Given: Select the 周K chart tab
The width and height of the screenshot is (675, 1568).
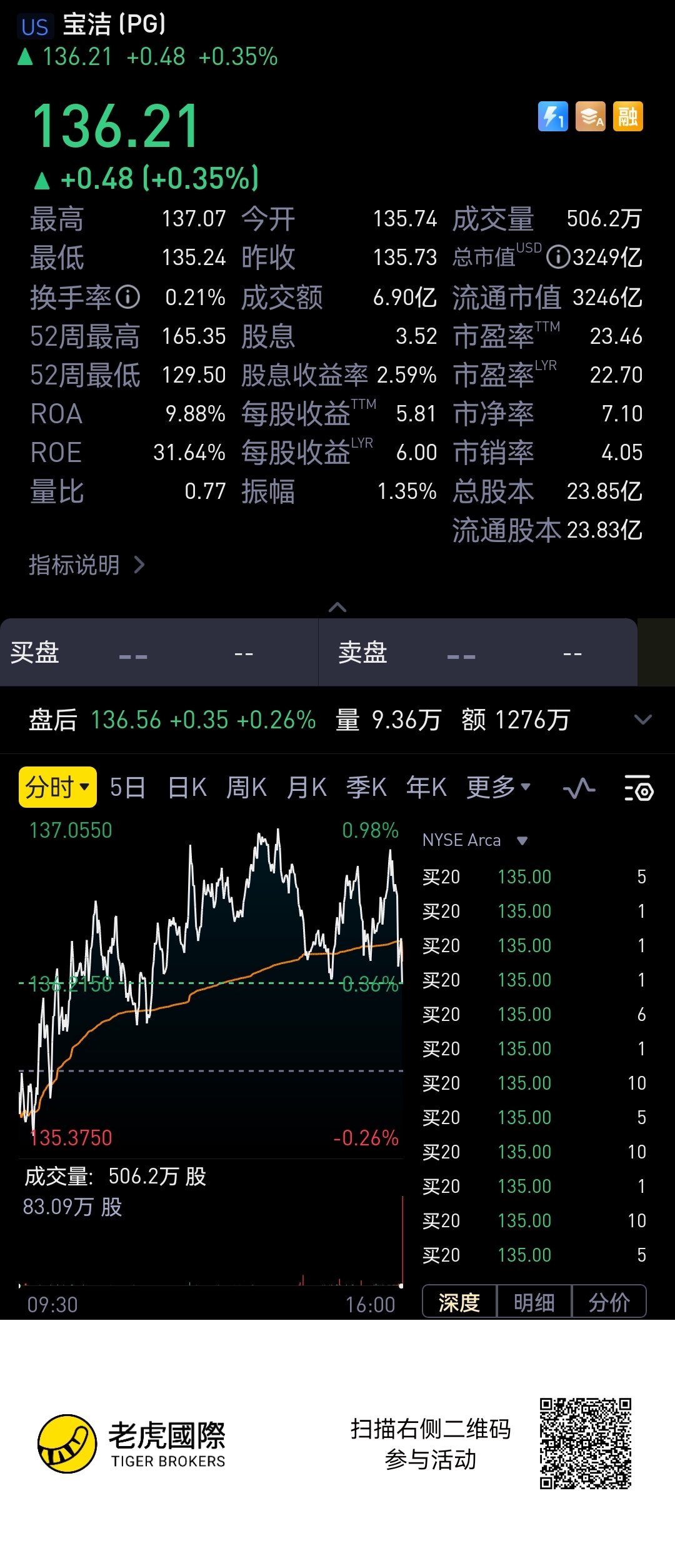Looking at the screenshot, I should click(x=246, y=788).
